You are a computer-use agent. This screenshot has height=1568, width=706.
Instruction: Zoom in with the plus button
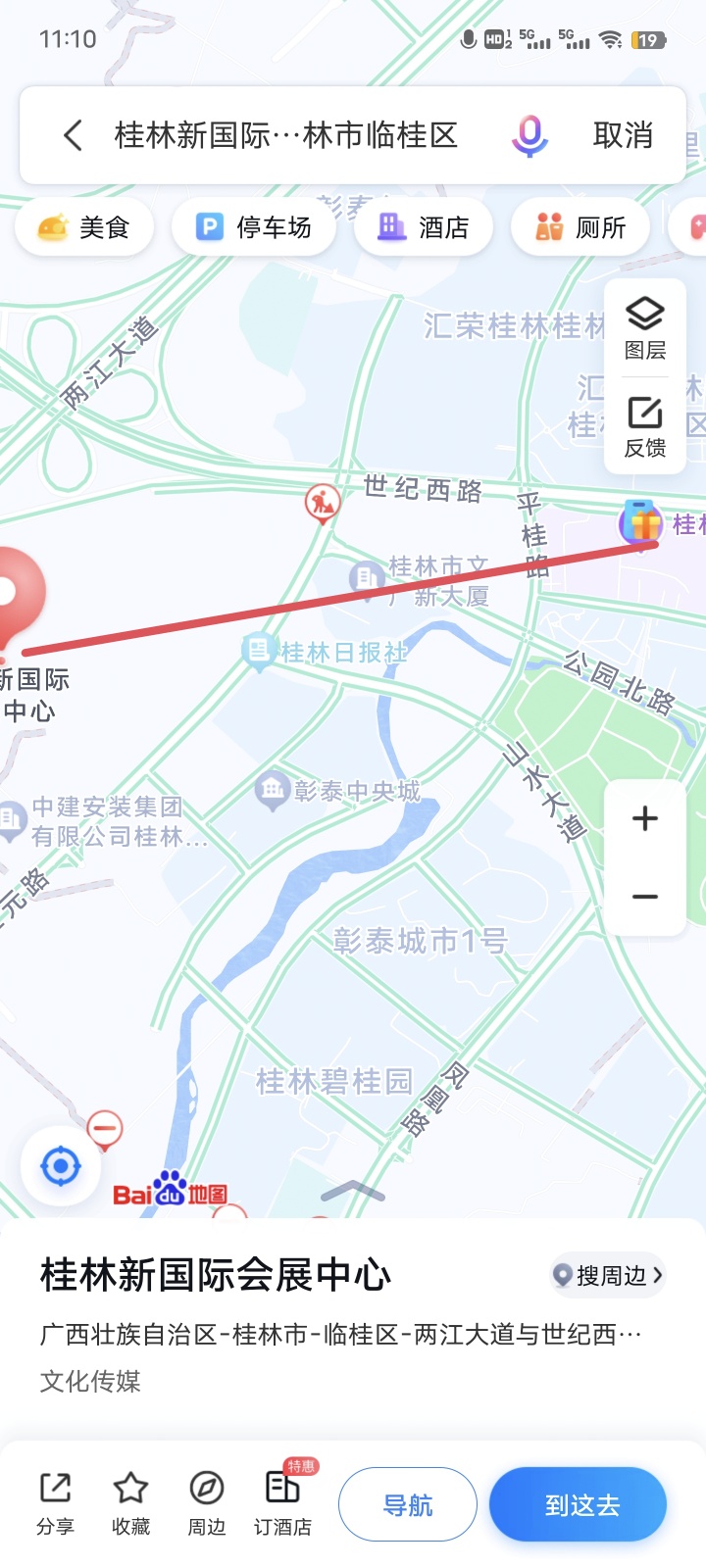coord(645,818)
